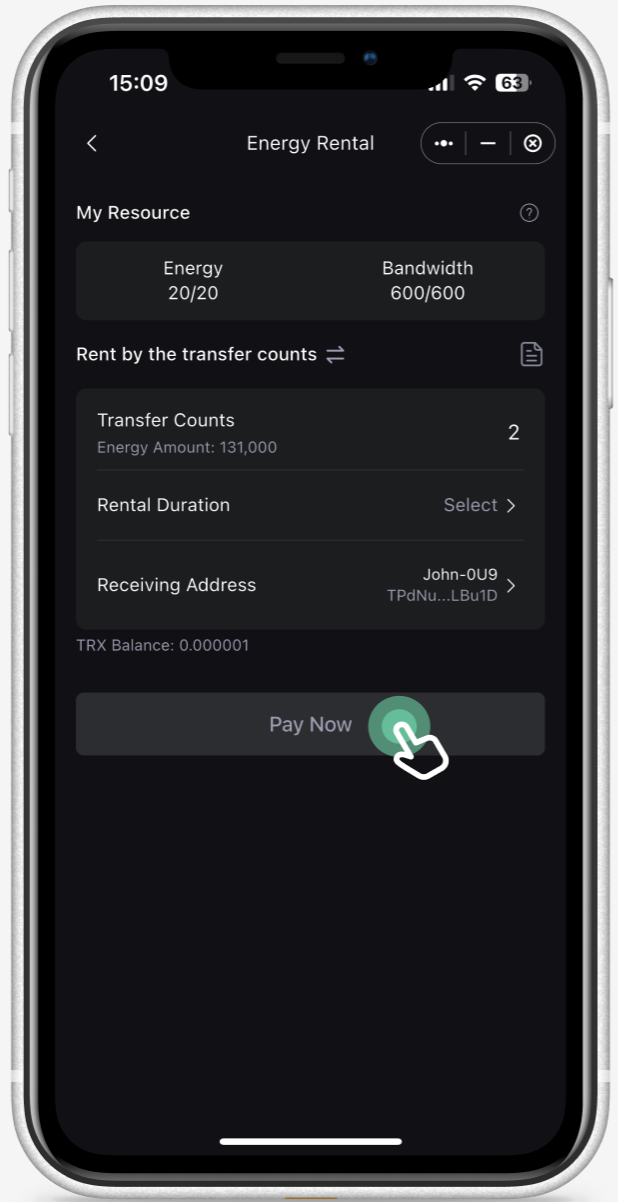Open the My Resource help icon
The height and width of the screenshot is (1202, 618).
(530, 213)
